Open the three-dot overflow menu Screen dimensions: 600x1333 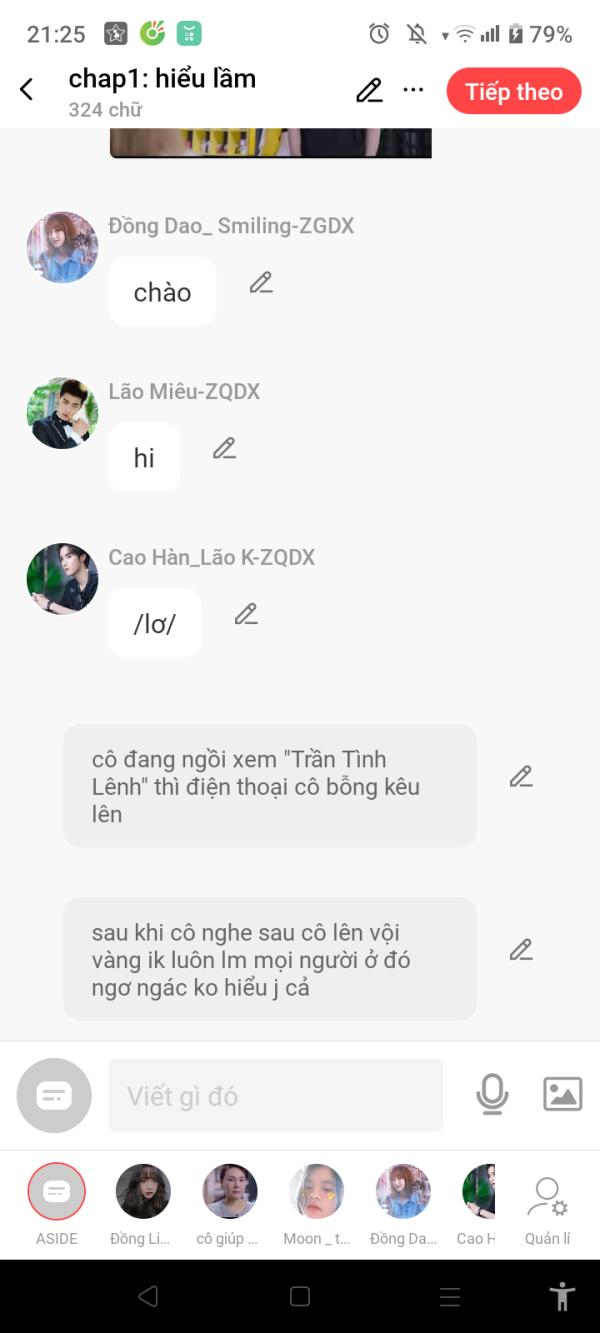[x=414, y=90]
